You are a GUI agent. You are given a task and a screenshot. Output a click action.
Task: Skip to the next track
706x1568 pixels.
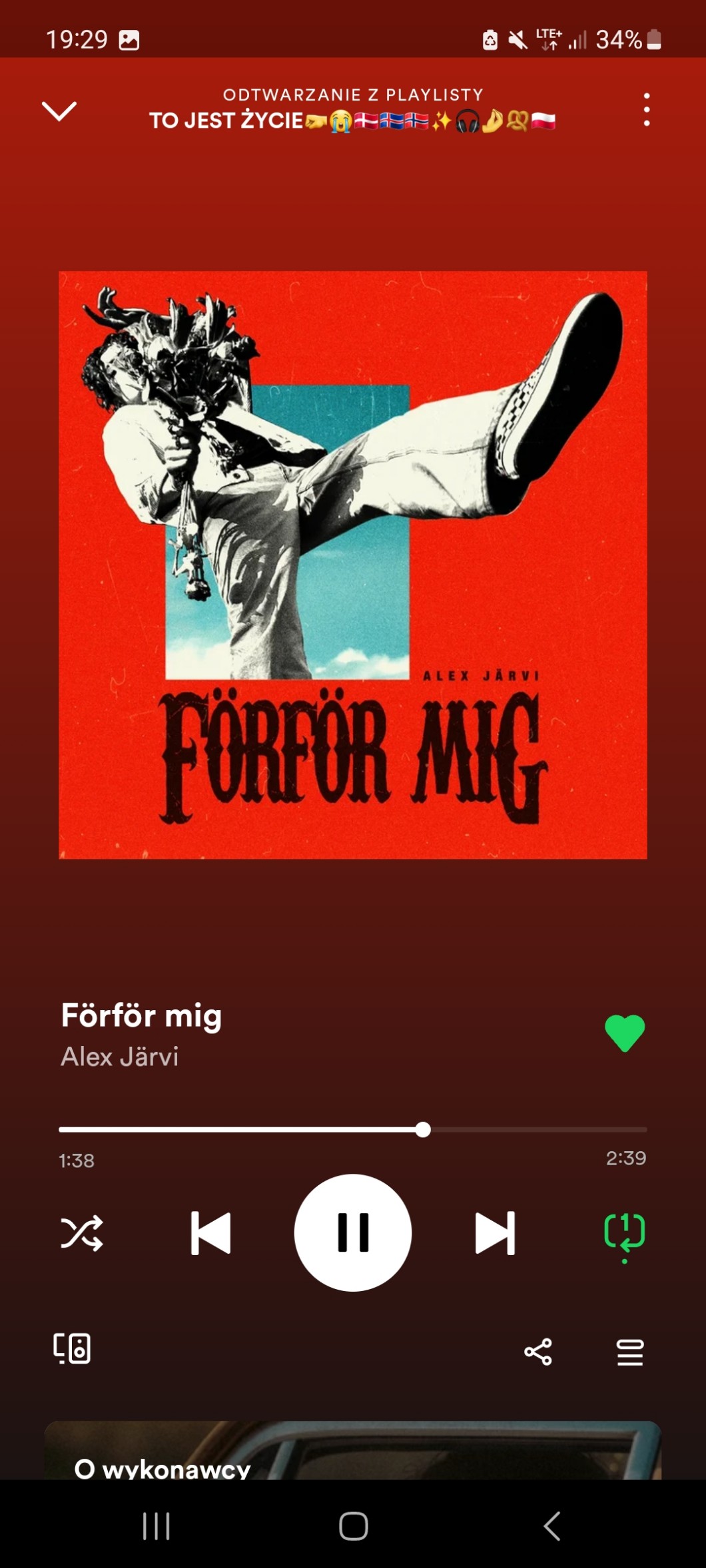[x=495, y=1232]
